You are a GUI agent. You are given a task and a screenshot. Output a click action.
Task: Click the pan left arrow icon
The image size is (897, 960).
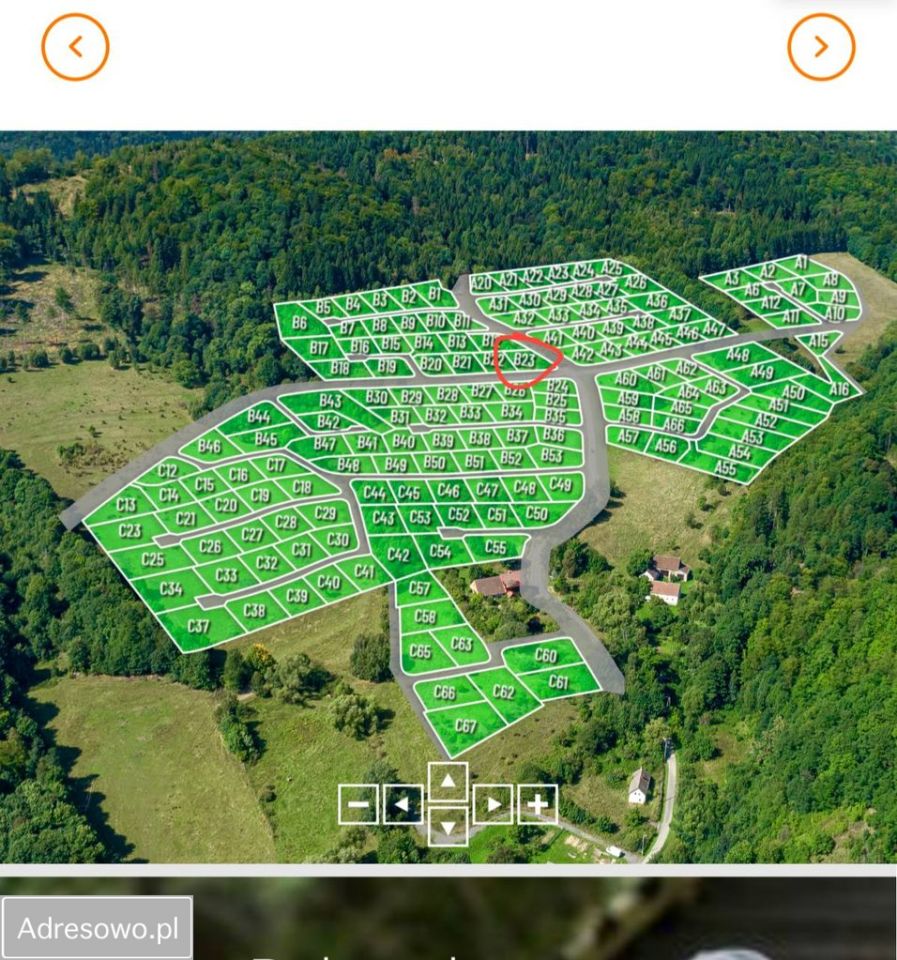pos(402,802)
